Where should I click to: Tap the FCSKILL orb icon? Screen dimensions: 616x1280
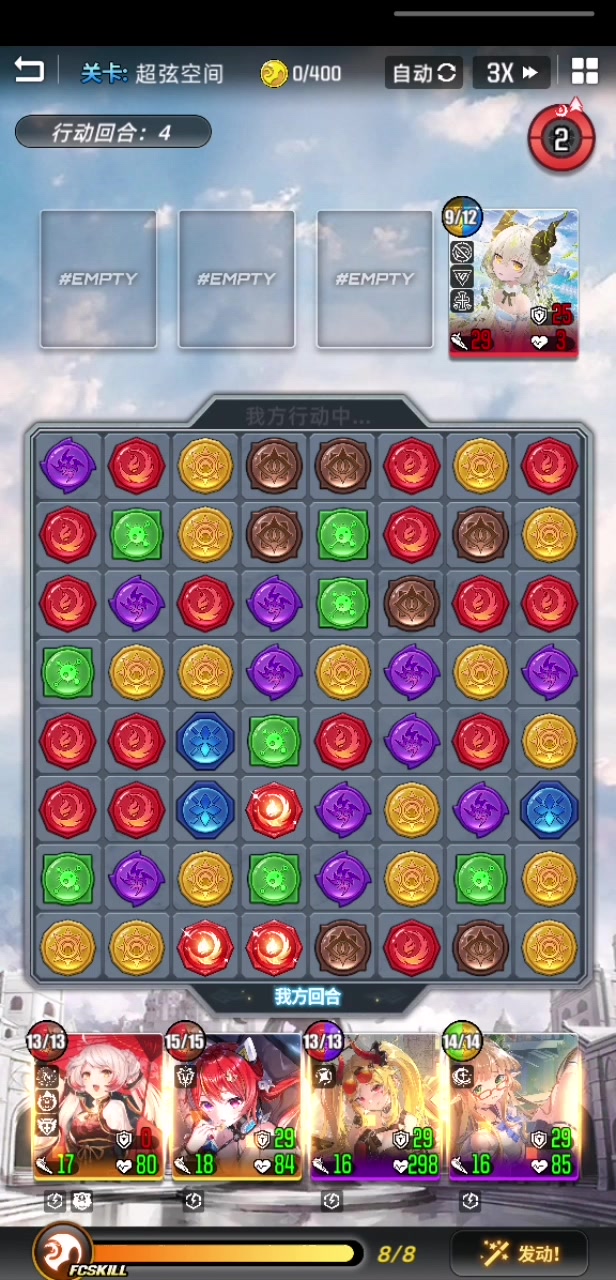click(62, 1252)
